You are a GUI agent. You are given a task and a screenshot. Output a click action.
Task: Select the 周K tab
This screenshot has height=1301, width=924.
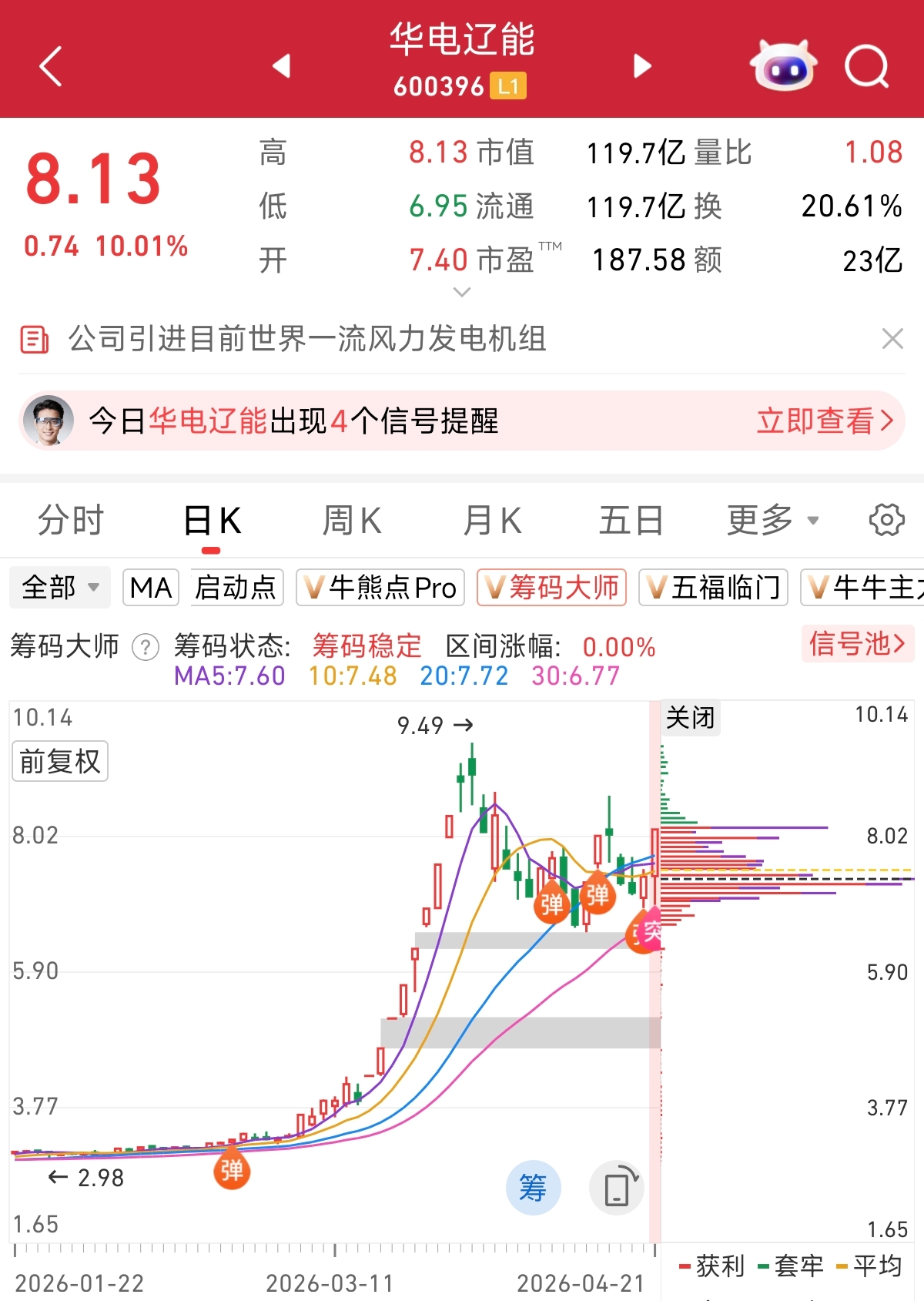[352, 521]
